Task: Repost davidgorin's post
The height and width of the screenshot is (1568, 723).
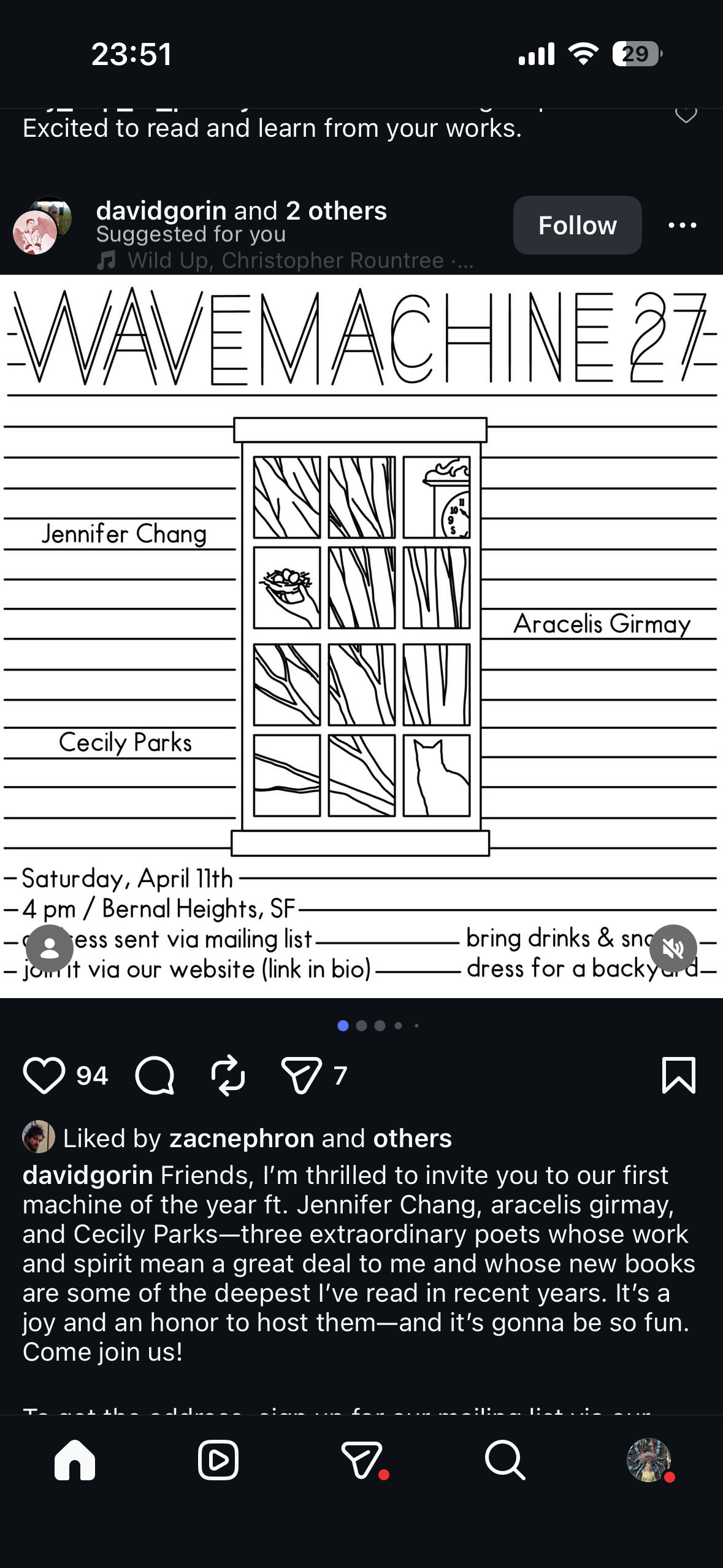Action: click(x=228, y=1075)
